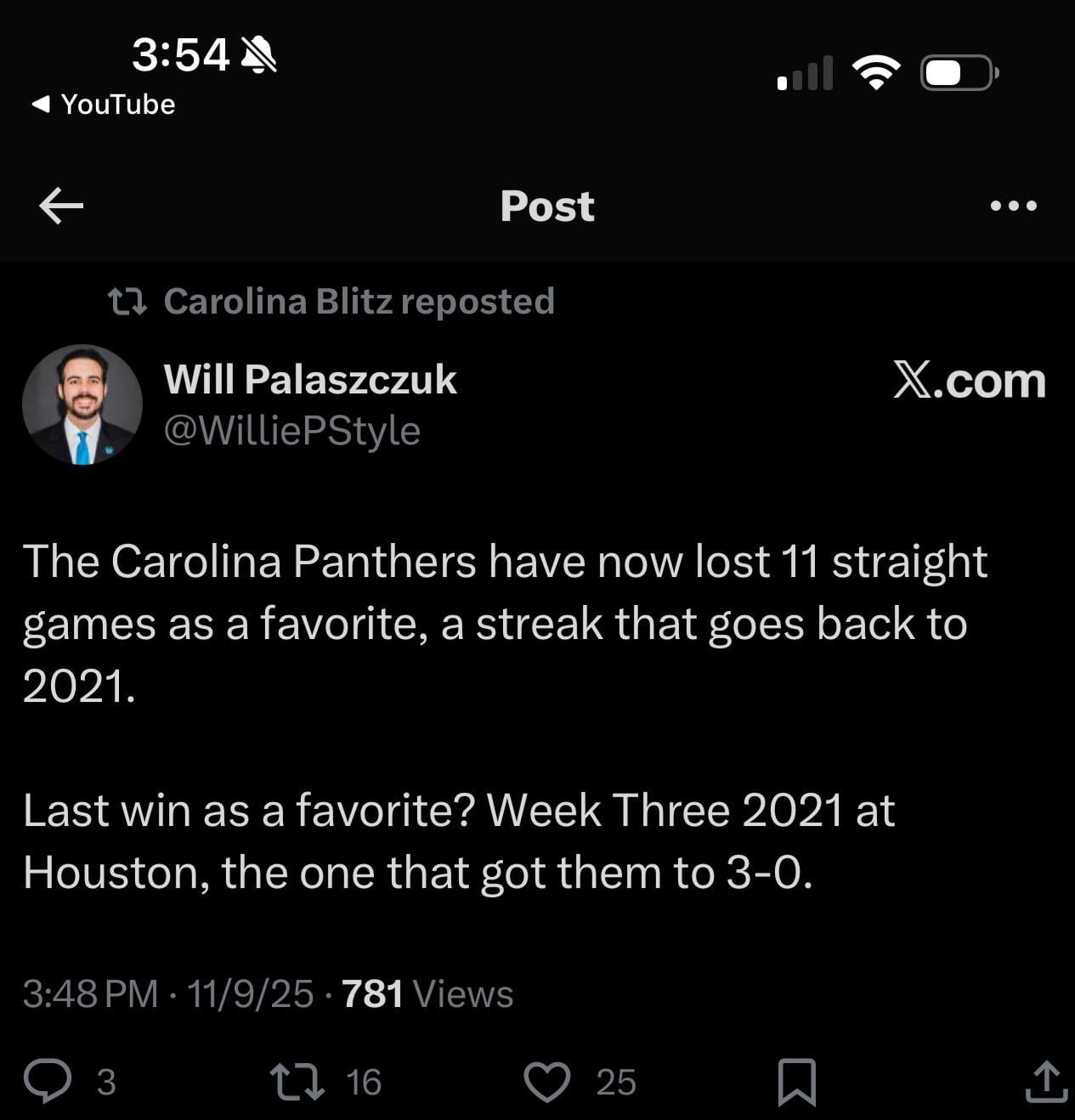Screen dimensions: 1075x1120
Task: Reply to Will Palaszczuk's post
Action: point(48,1082)
